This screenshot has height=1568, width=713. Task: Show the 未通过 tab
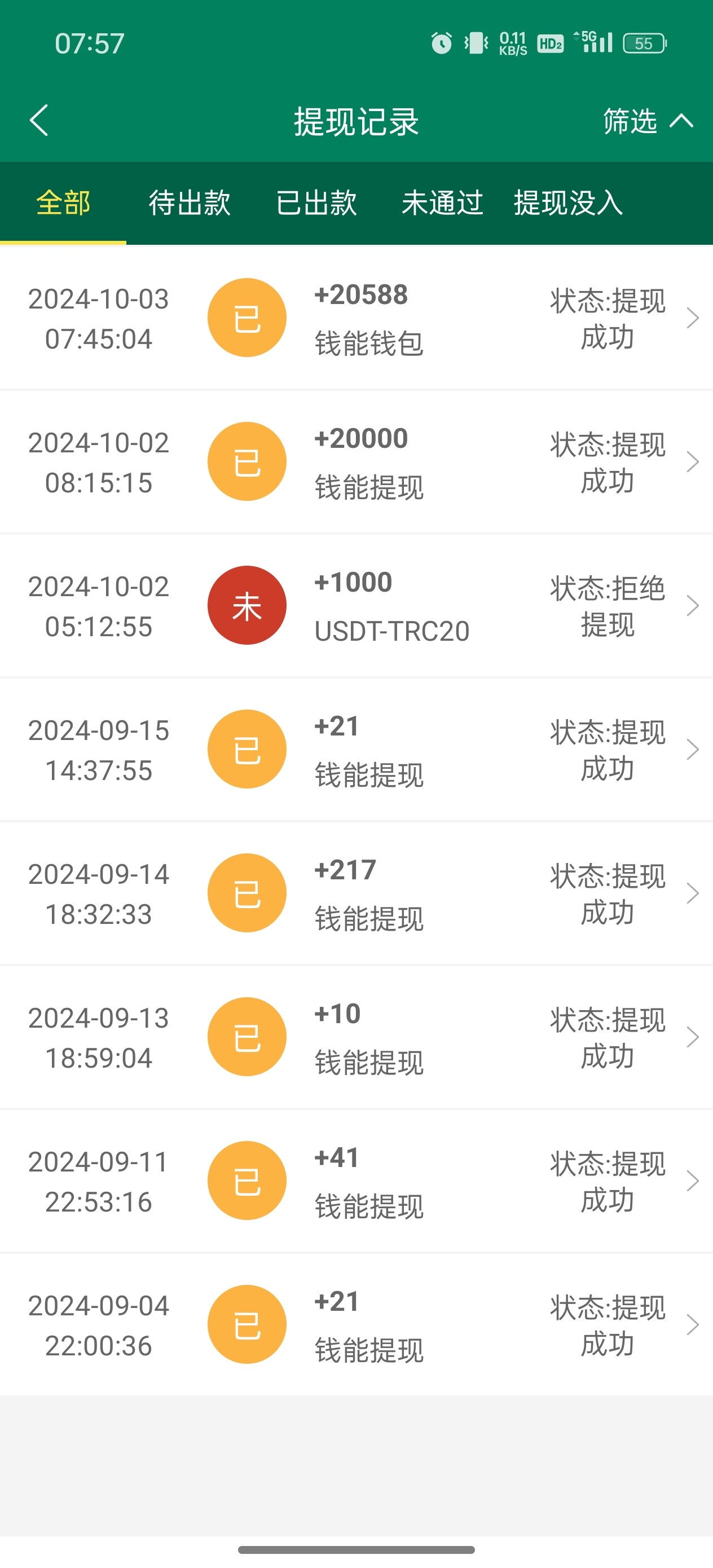pos(442,202)
